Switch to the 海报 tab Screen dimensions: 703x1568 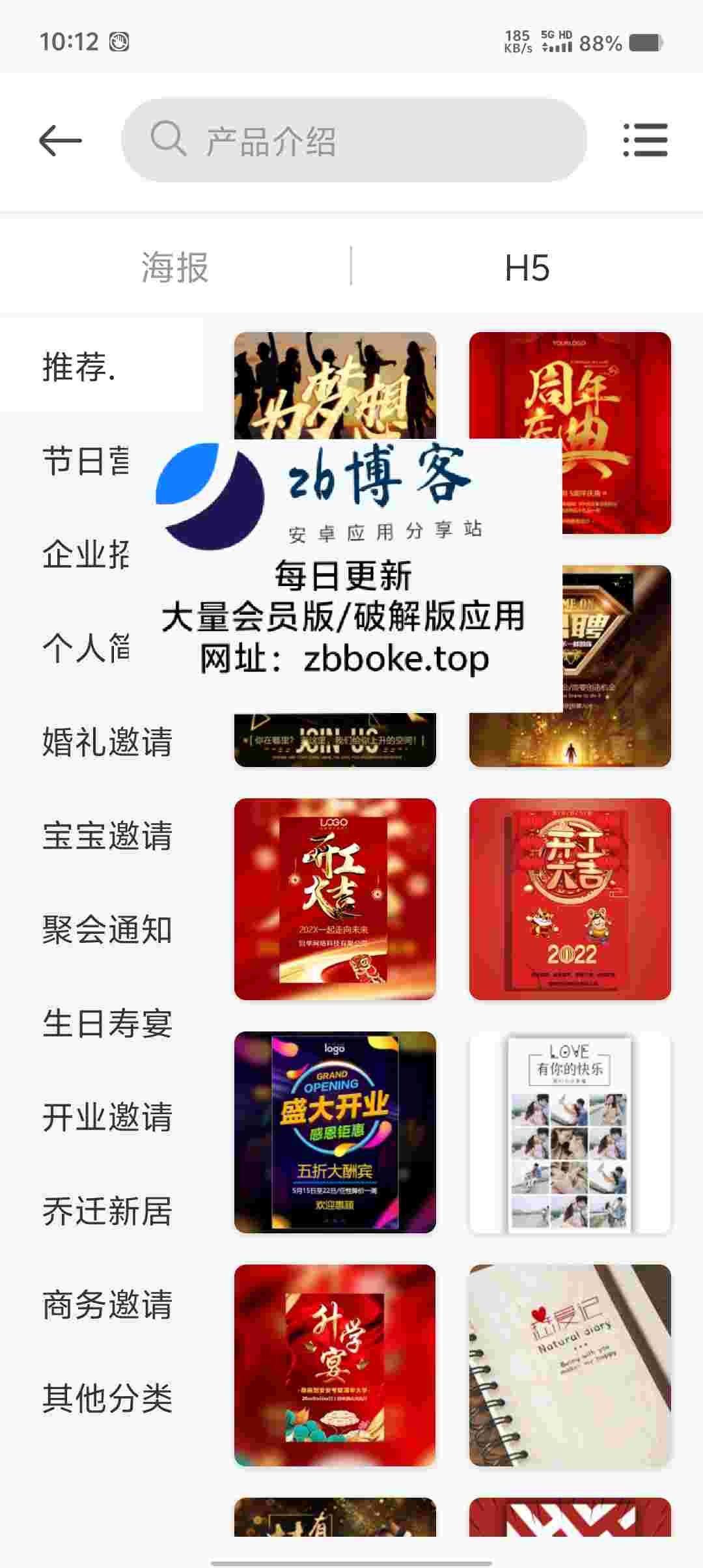tap(174, 267)
